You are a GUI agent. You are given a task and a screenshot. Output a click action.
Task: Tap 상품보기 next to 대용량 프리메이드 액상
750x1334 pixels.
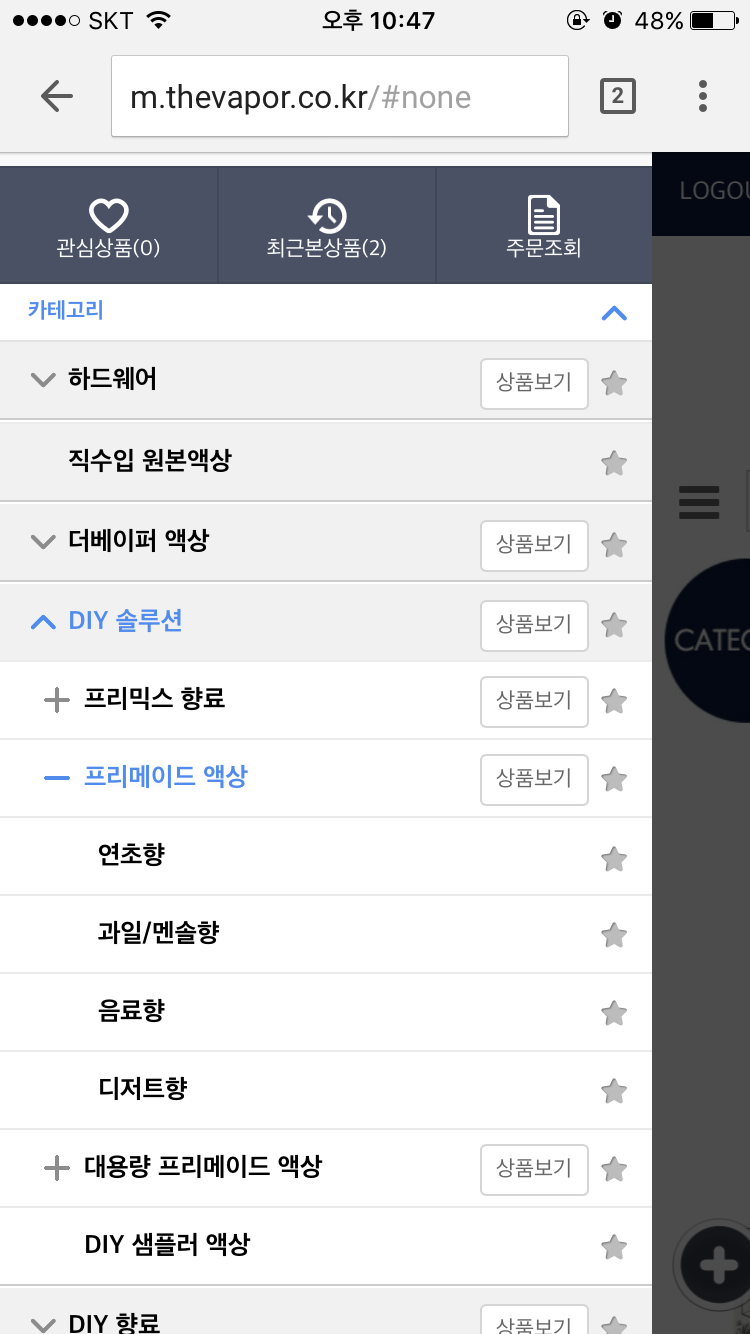pyautogui.click(x=534, y=1168)
